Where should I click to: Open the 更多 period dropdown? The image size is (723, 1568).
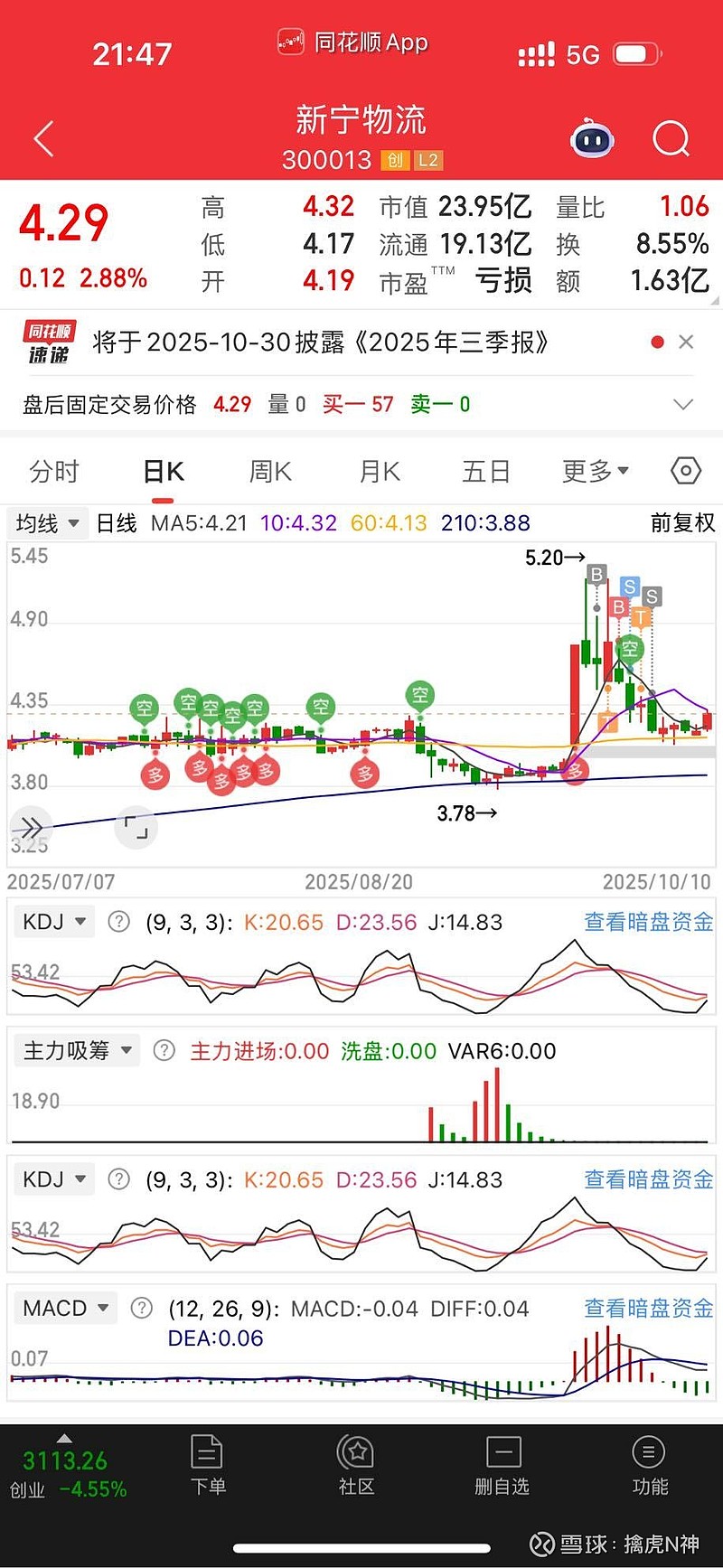tap(595, 472)
